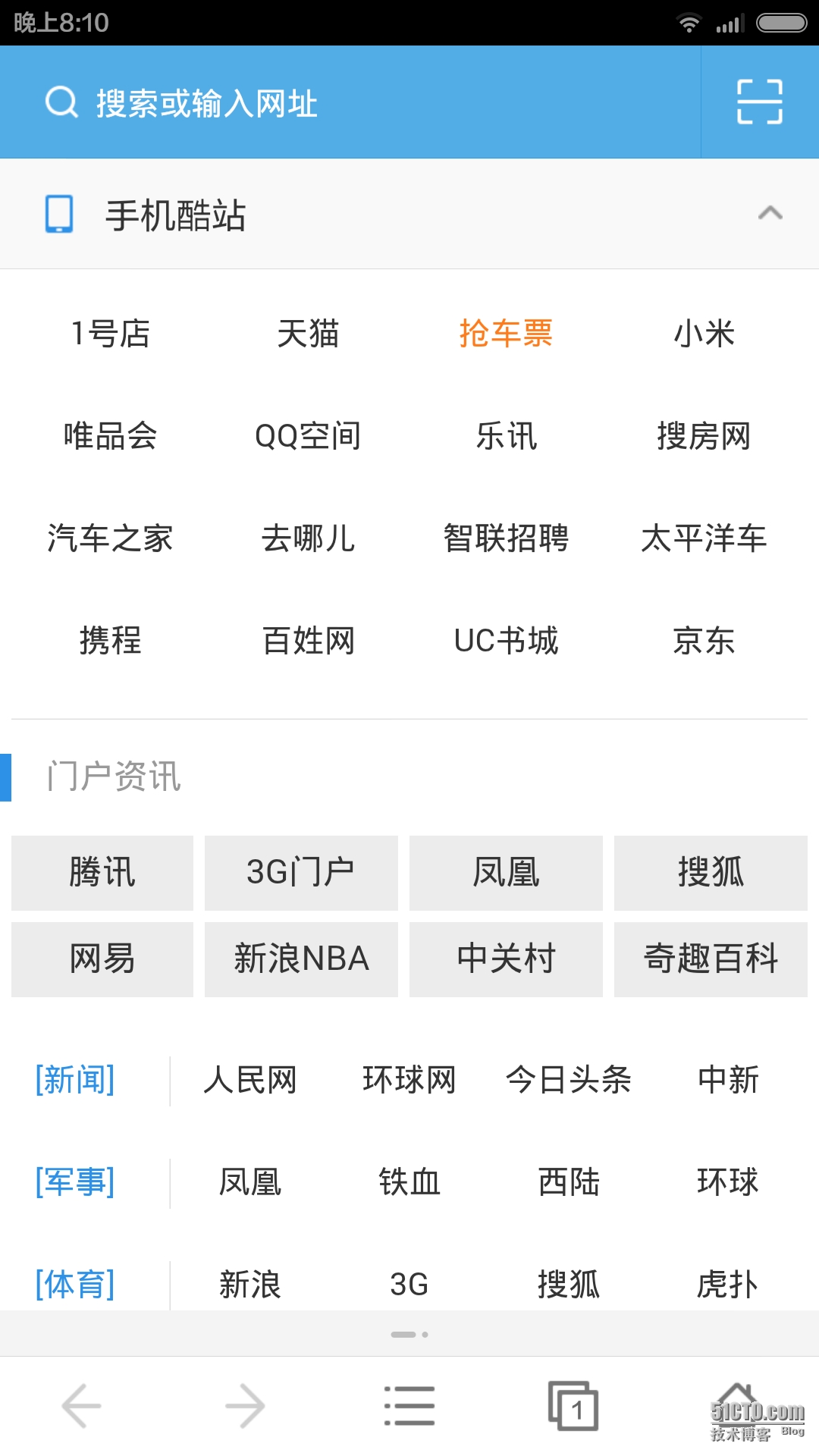
Task: Go back with the left arrow
Action: coord(82,1406)
